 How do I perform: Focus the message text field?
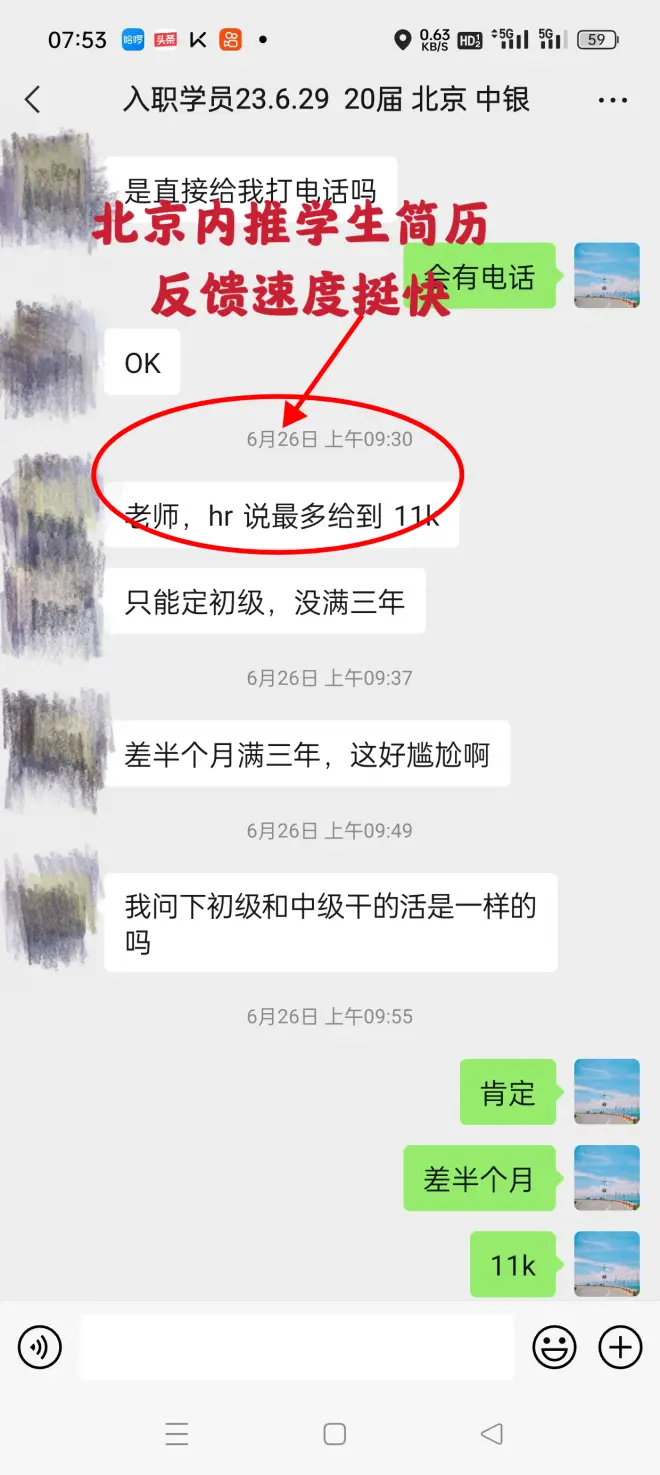click(x=297, y=1347)
